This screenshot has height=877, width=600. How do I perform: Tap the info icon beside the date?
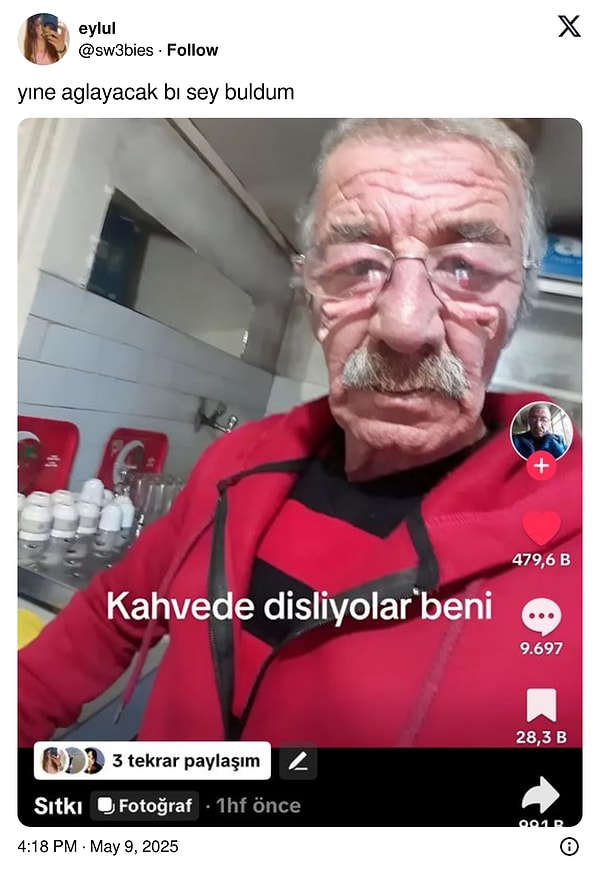coord(569,846)
